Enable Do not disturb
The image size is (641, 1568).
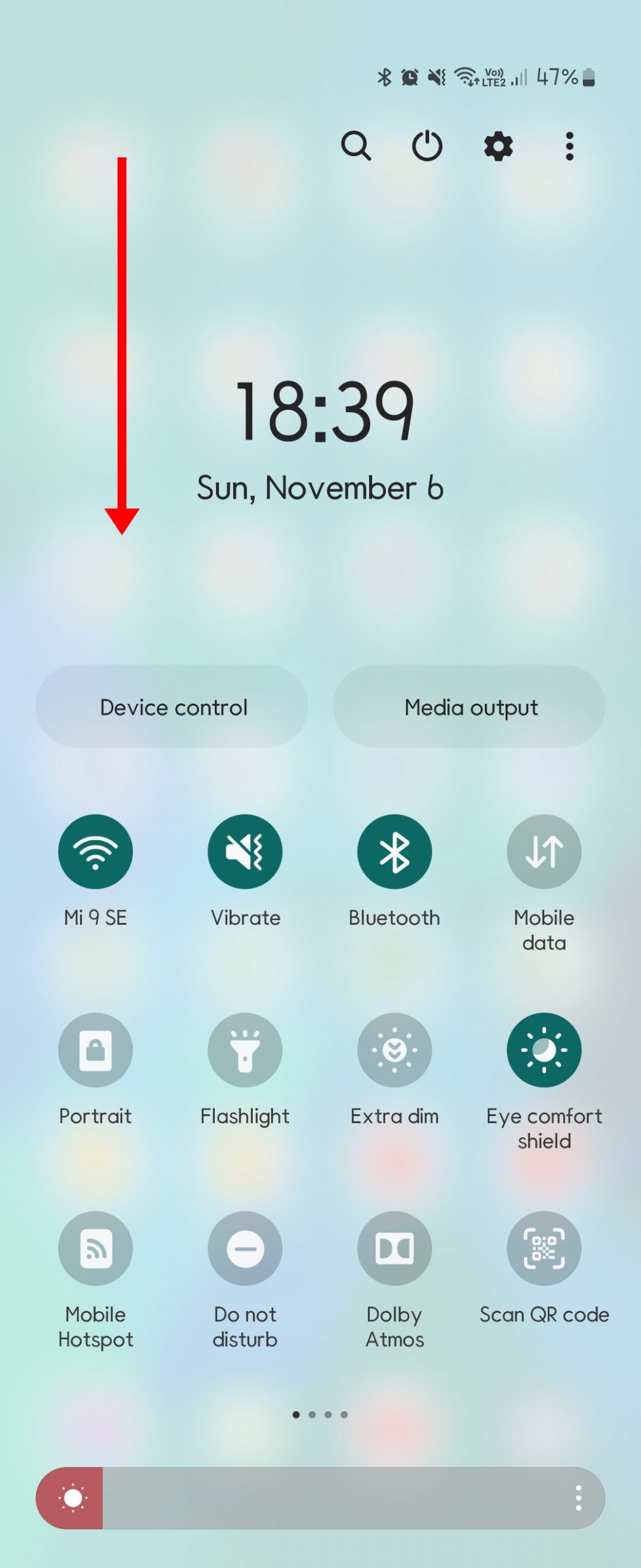(x=245, y=1248)
